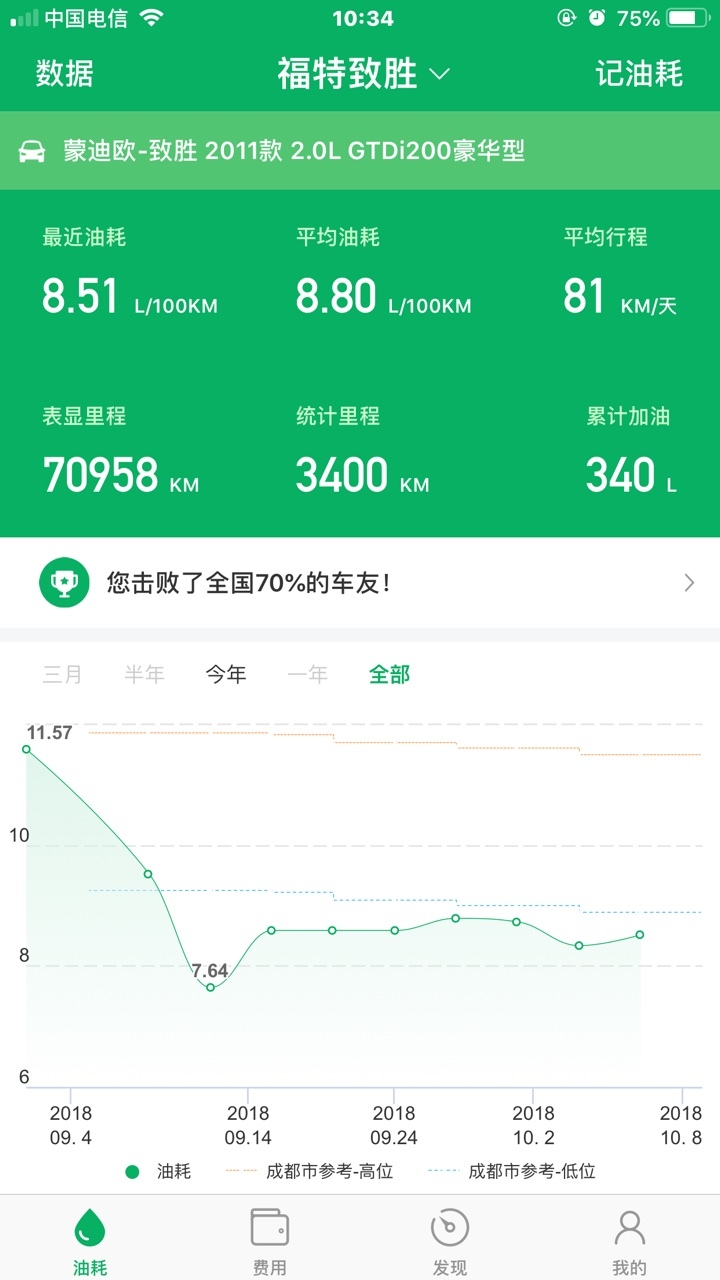Open the 我的 profile tab

coord(630,1240)
